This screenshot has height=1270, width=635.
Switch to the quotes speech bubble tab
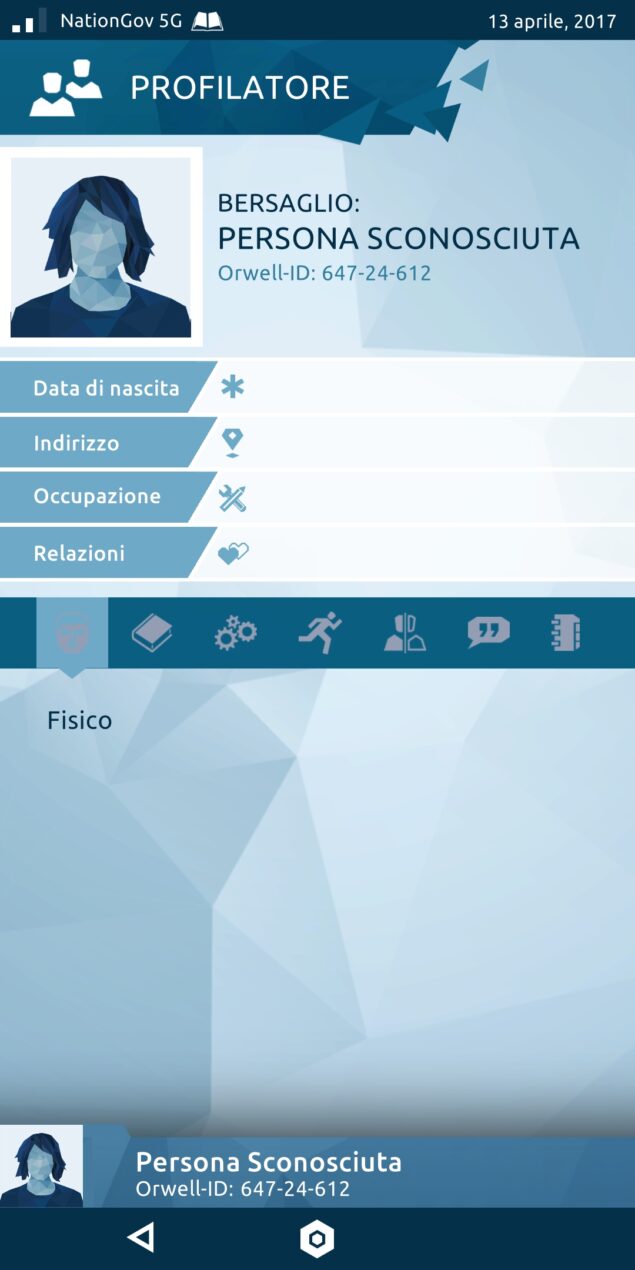(x=488, y=633)
